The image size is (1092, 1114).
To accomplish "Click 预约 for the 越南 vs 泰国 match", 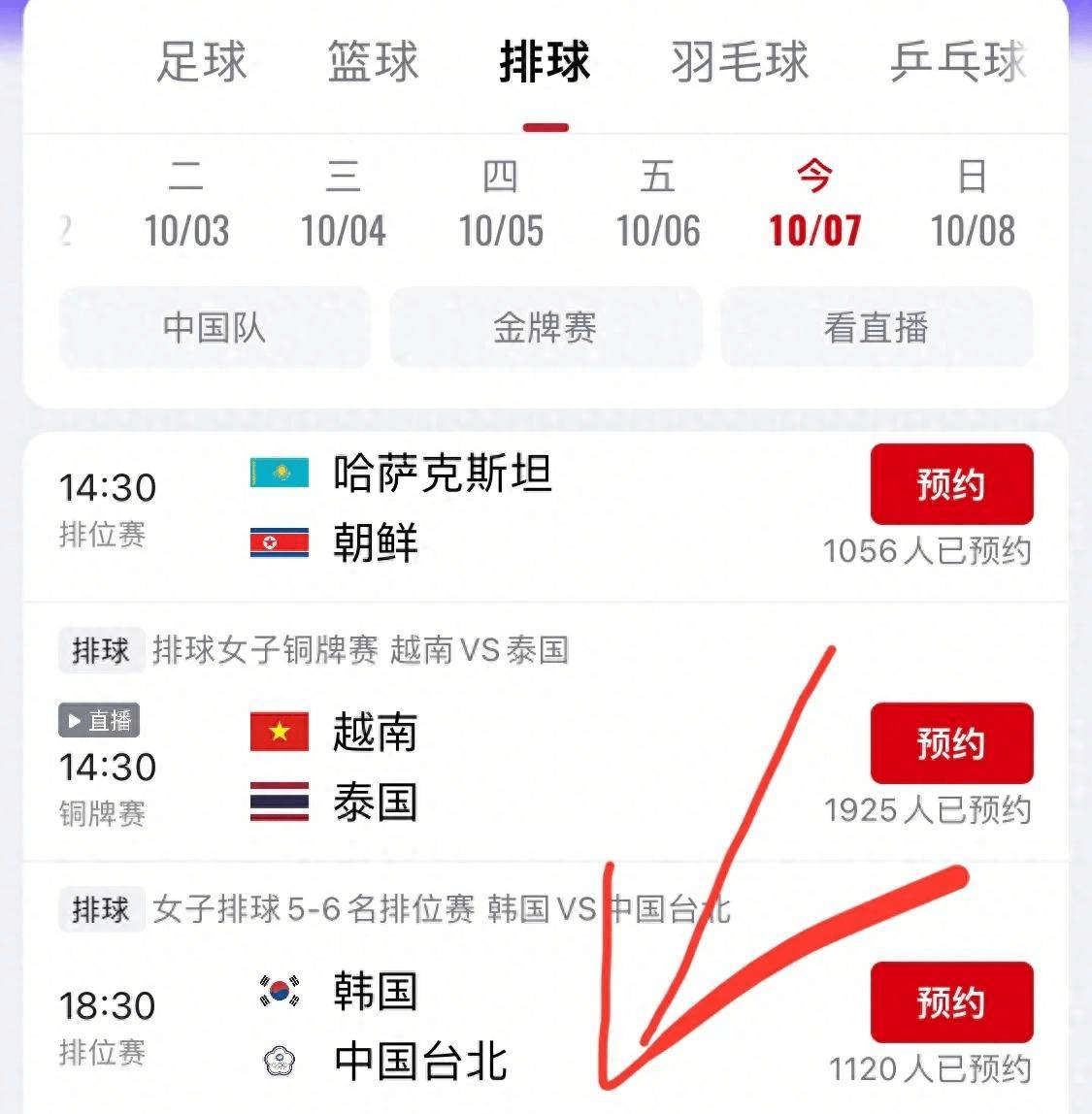I will pyautogui.click(x=951, y=744).
